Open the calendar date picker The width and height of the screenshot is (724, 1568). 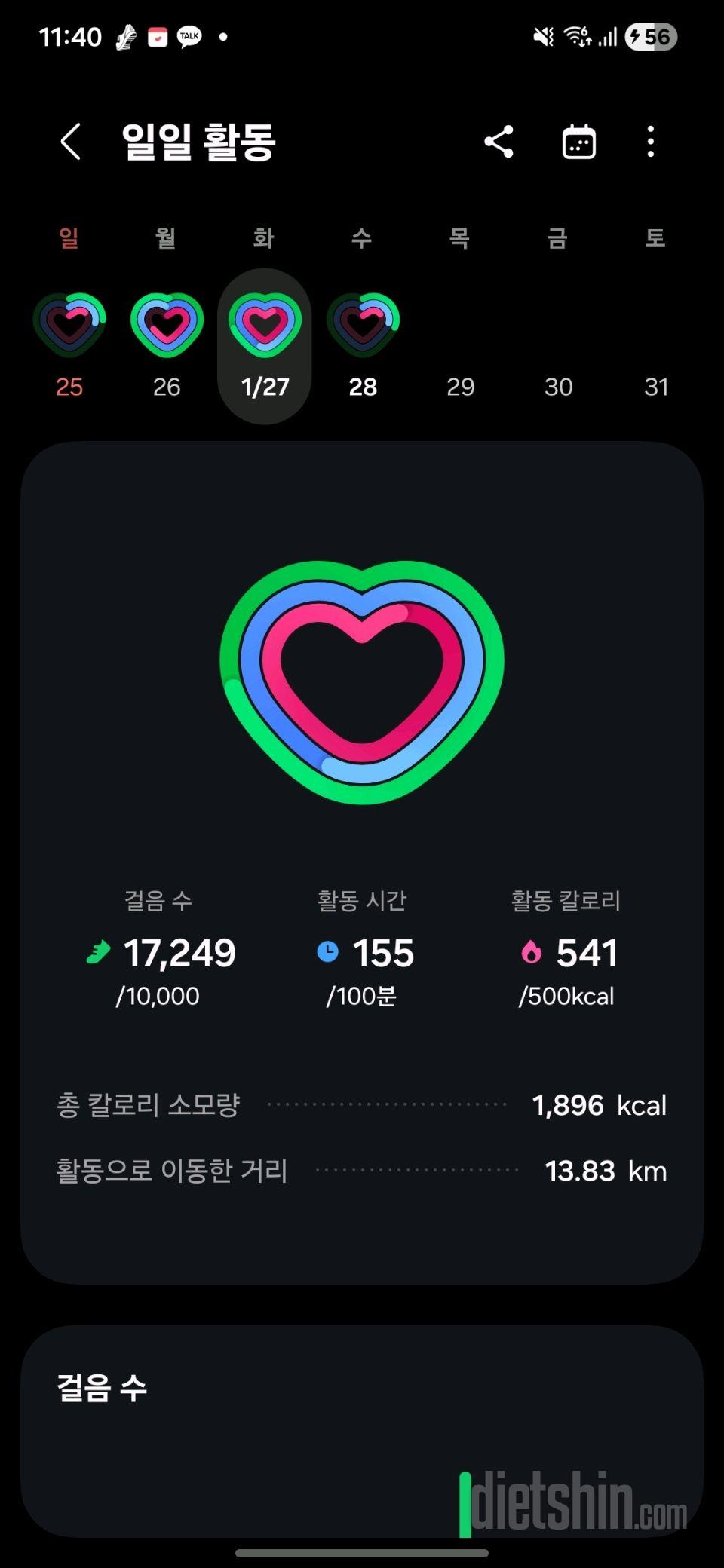[579, 142]
